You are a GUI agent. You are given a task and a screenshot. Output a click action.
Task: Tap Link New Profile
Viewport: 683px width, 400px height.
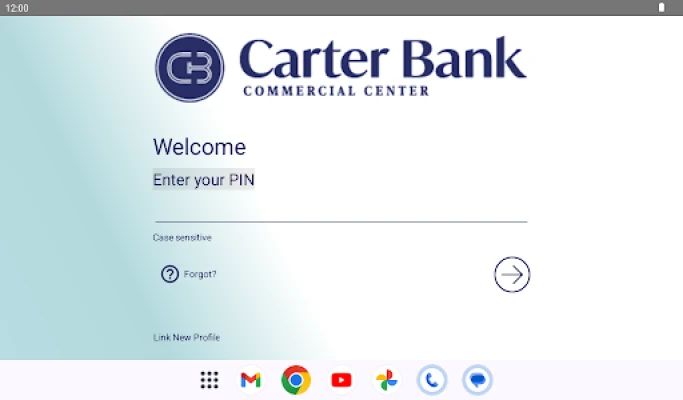186,337
